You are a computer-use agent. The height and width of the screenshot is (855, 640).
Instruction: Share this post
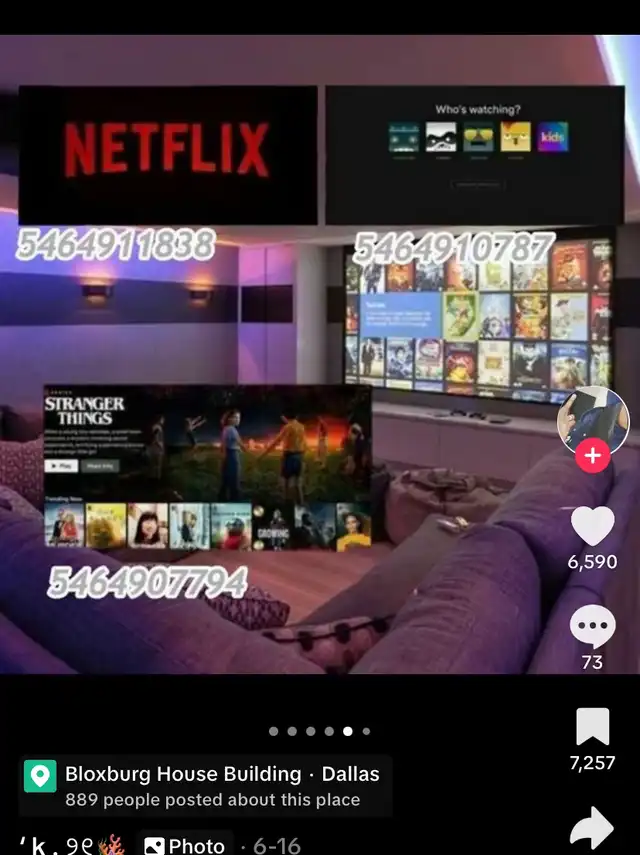coord(592,828)
